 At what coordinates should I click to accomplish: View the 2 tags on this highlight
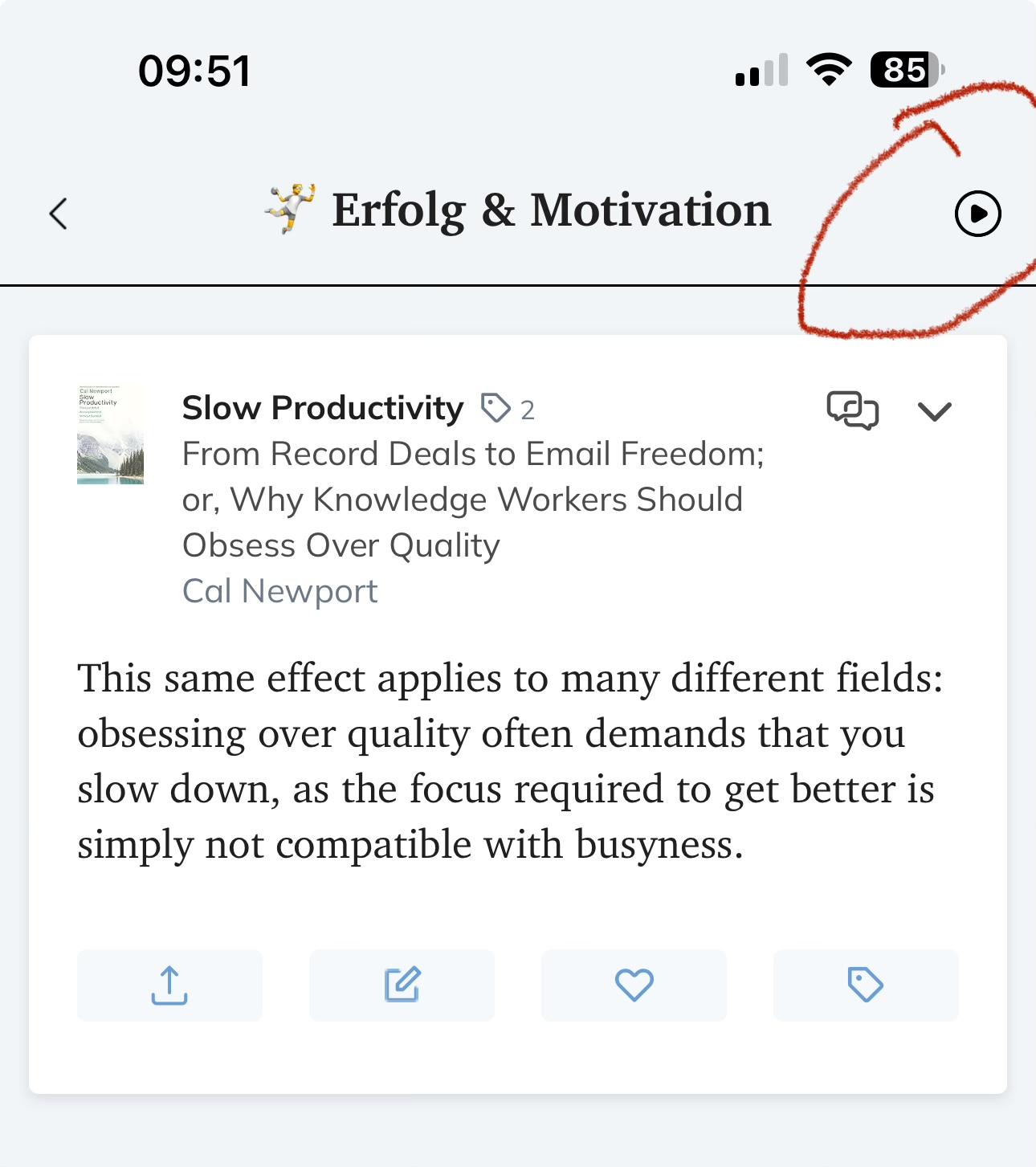coord(508,409)
